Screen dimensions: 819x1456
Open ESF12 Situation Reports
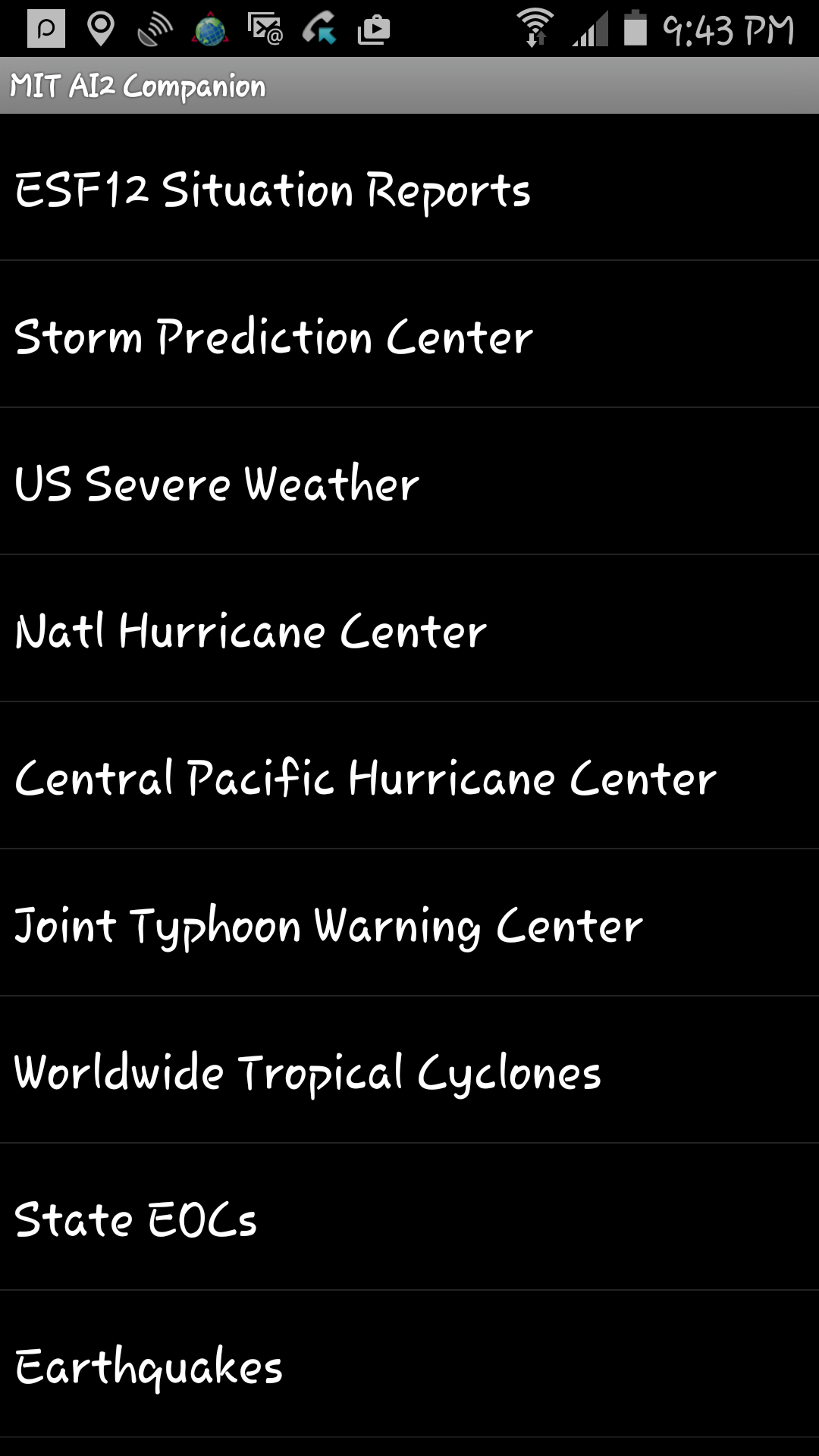(273, 189)
